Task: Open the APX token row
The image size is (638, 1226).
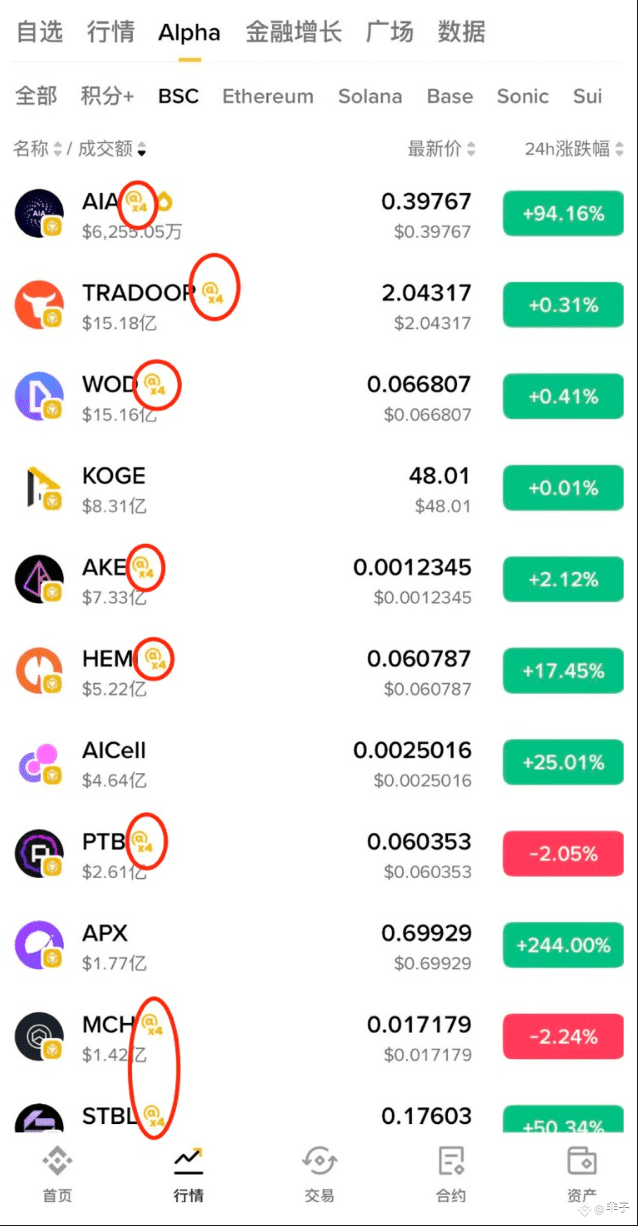Action: point(319,947)
